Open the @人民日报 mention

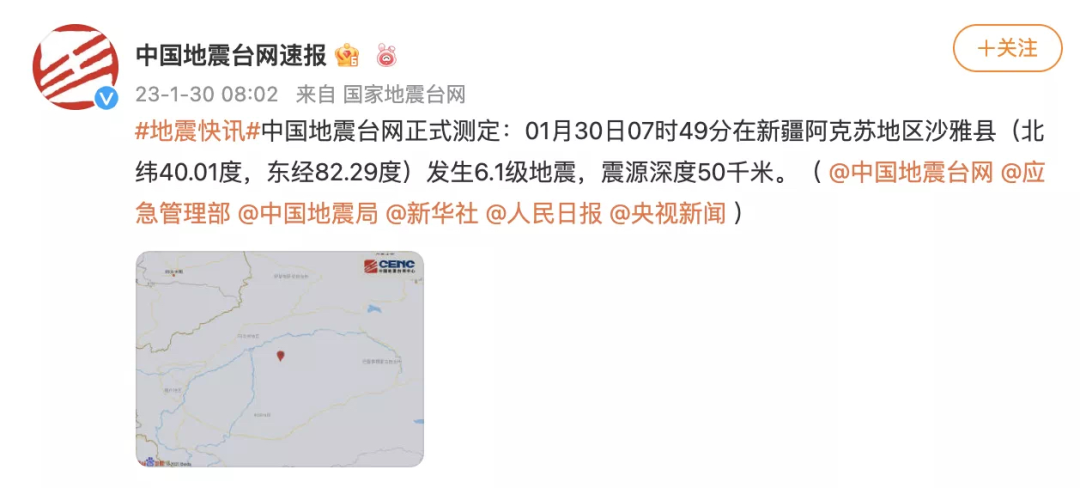pyautogui.click(x=544, y=214)
